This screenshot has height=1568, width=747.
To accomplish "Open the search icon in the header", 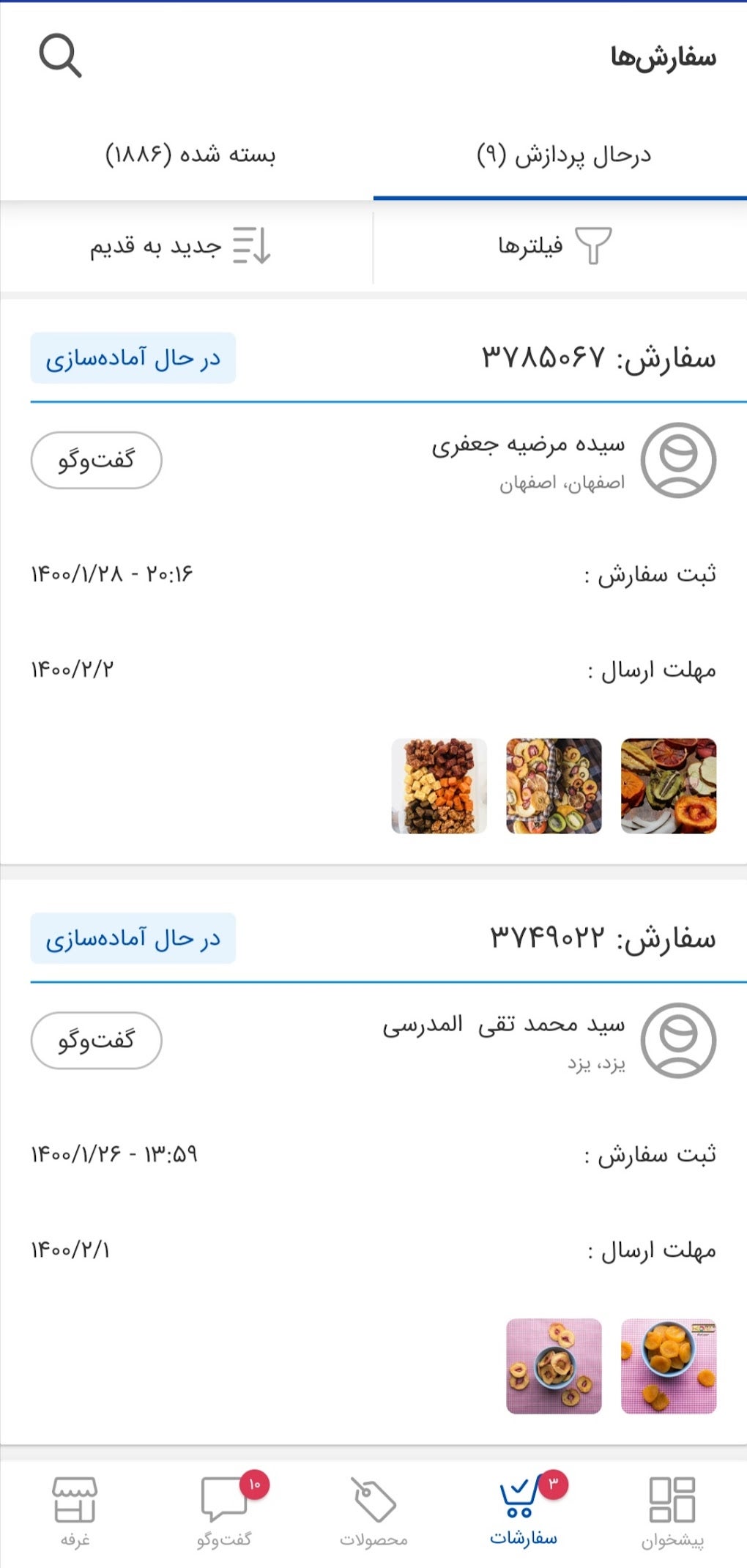I will click(x=60, y=56).
